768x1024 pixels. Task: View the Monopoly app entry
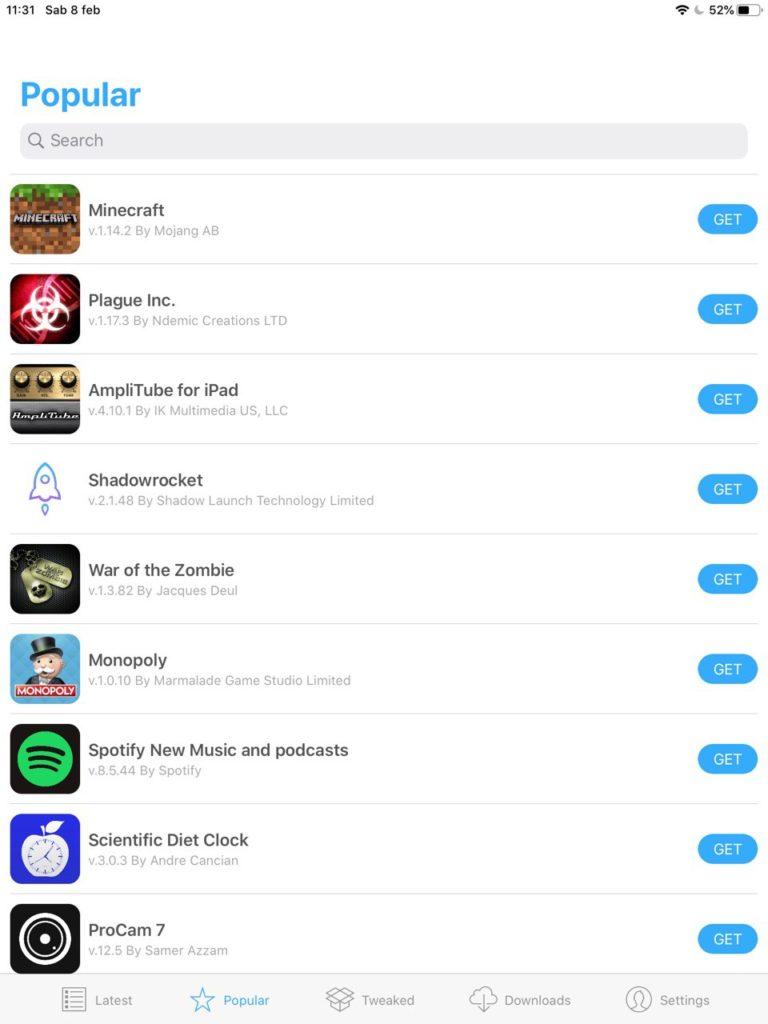[300, 669]
